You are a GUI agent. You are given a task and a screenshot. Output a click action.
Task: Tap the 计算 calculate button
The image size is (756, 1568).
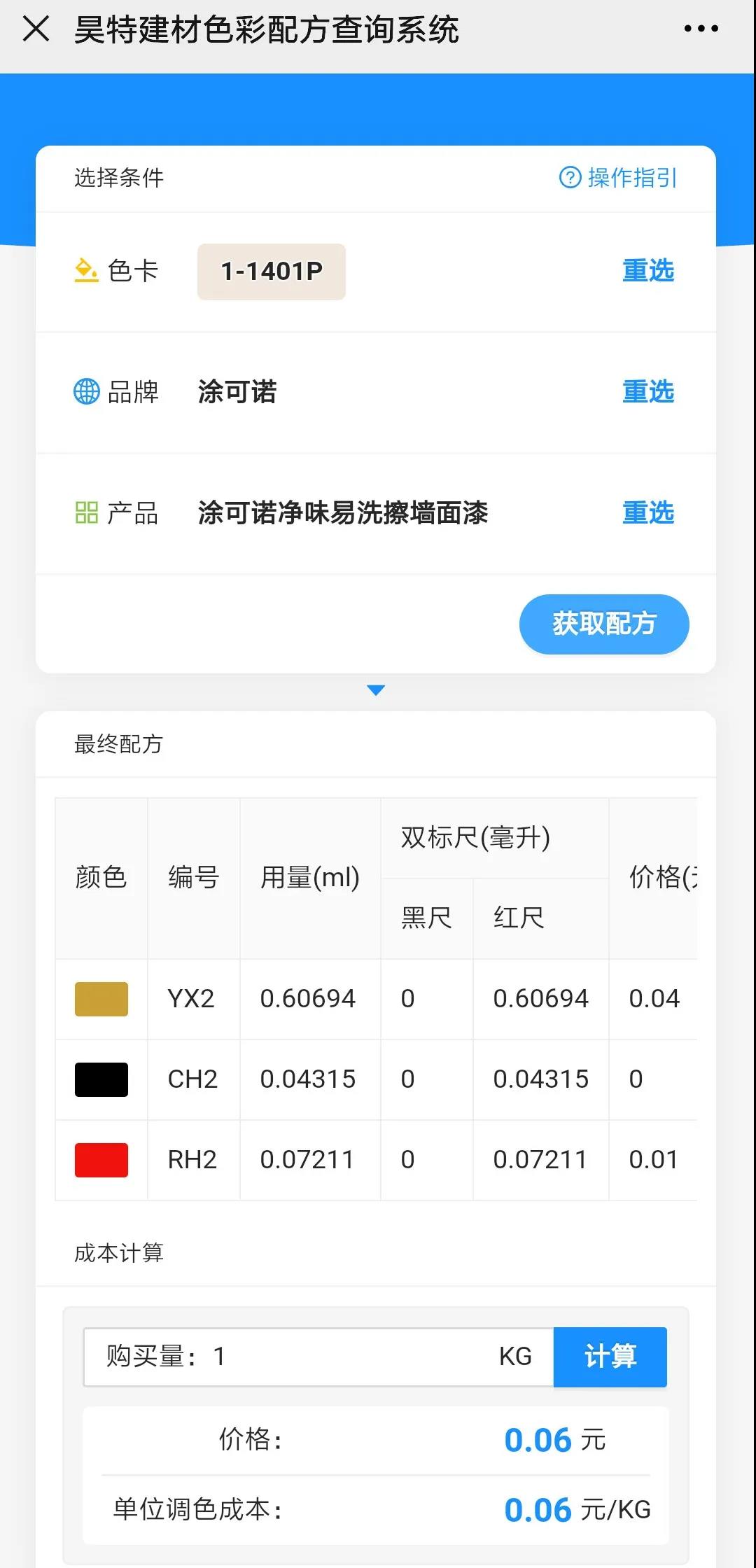pos(610,1357)
